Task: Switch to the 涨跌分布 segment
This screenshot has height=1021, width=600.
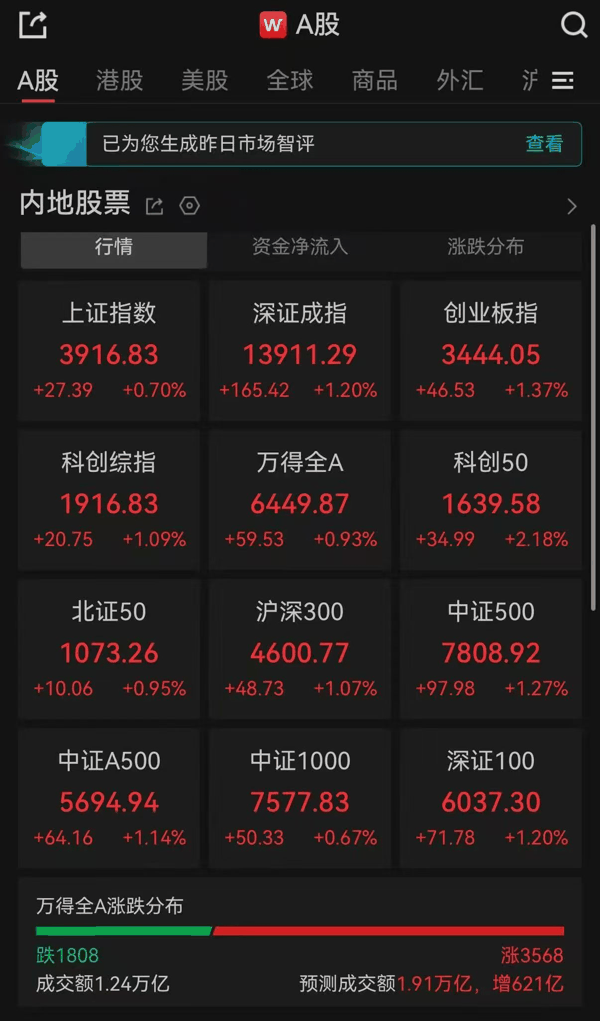Action: (486, 247)
